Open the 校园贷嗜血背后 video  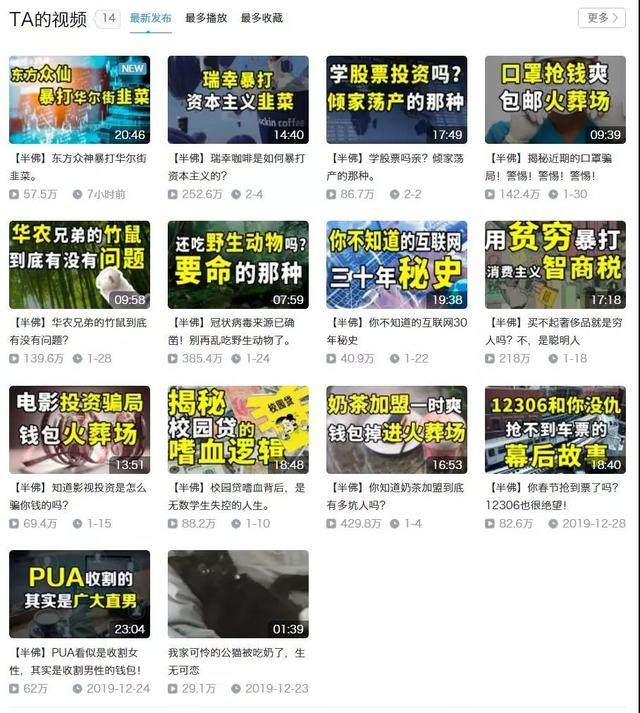[238, 430]
